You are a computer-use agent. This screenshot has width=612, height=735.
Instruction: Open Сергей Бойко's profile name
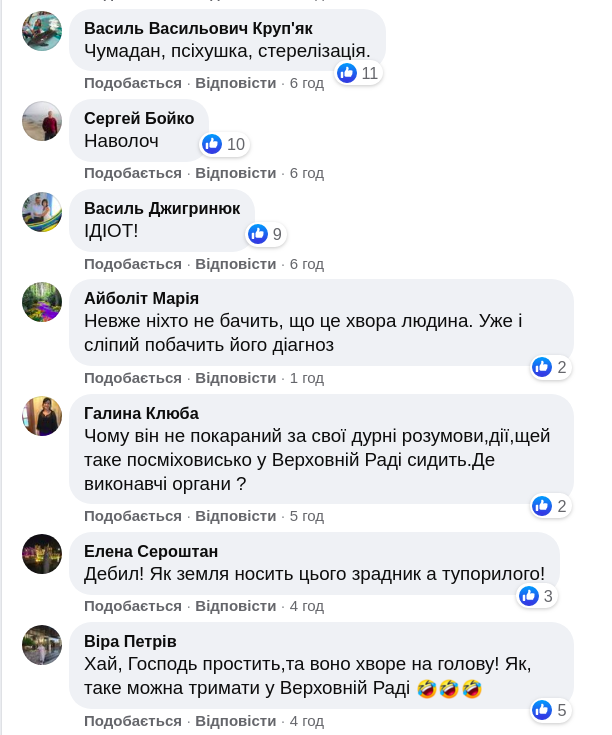click(139, 118)
